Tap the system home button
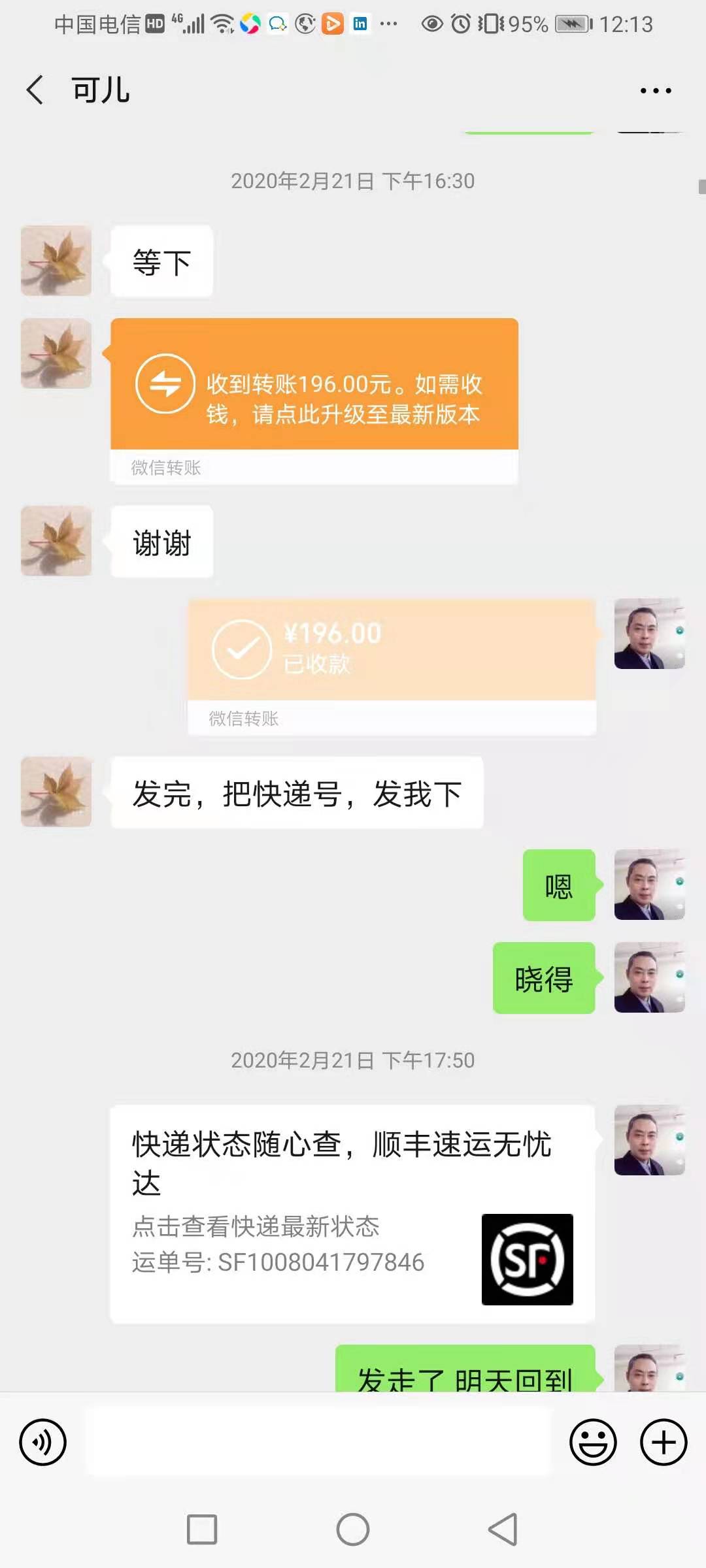Image resolution: width=706 pixels, height=1568 pixels. click(x=353, y=1529)
